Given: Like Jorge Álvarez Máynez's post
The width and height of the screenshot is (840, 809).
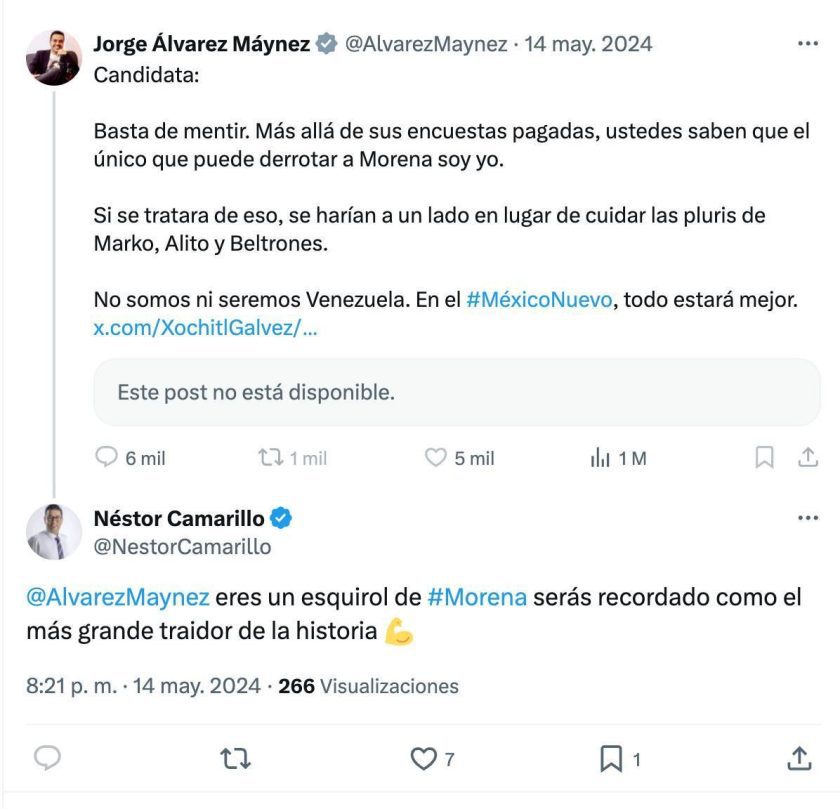Looking at the screenshot, I should 436,458.
